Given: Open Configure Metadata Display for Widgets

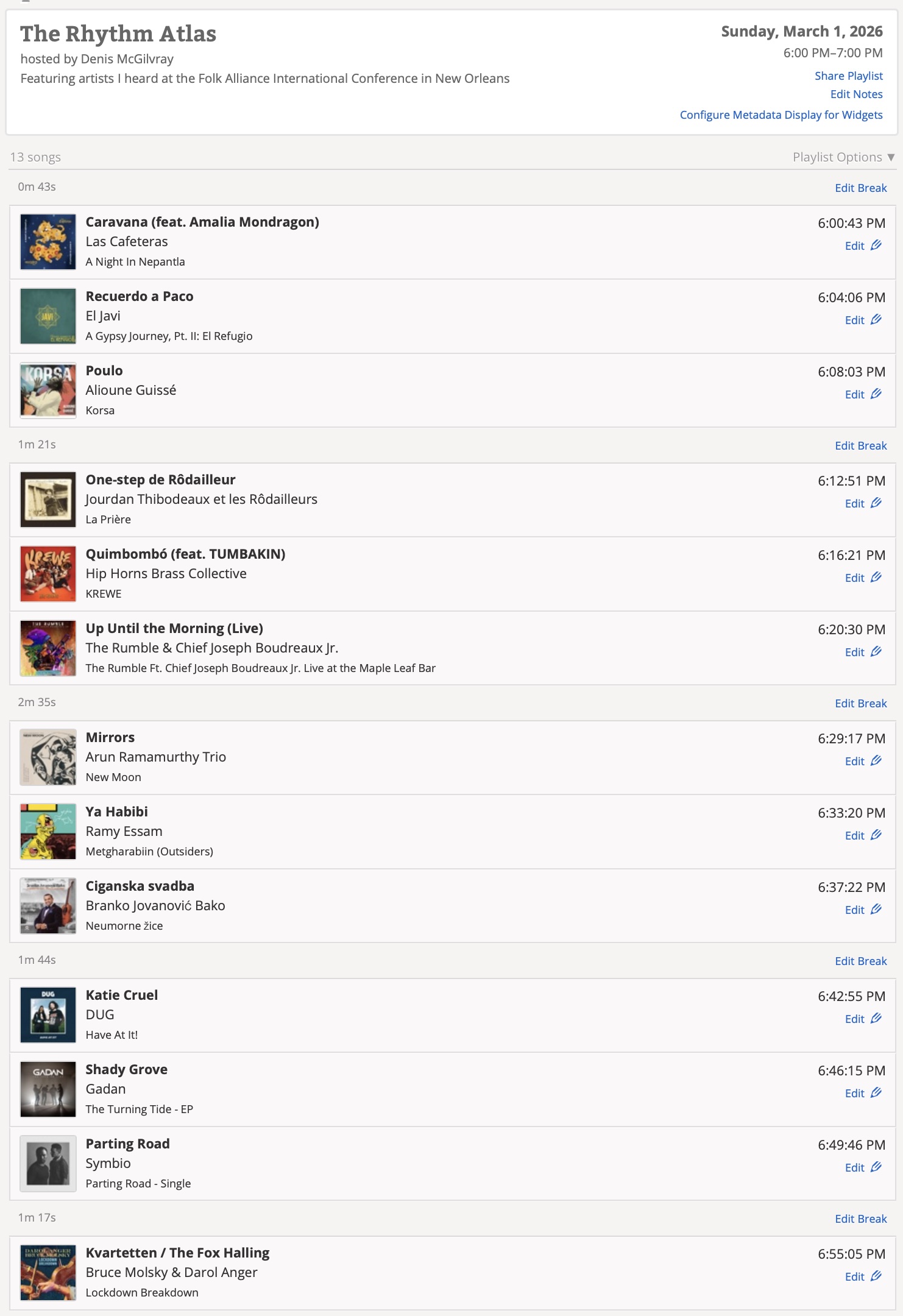Looking at the screenshot, I should click(781, 115).
